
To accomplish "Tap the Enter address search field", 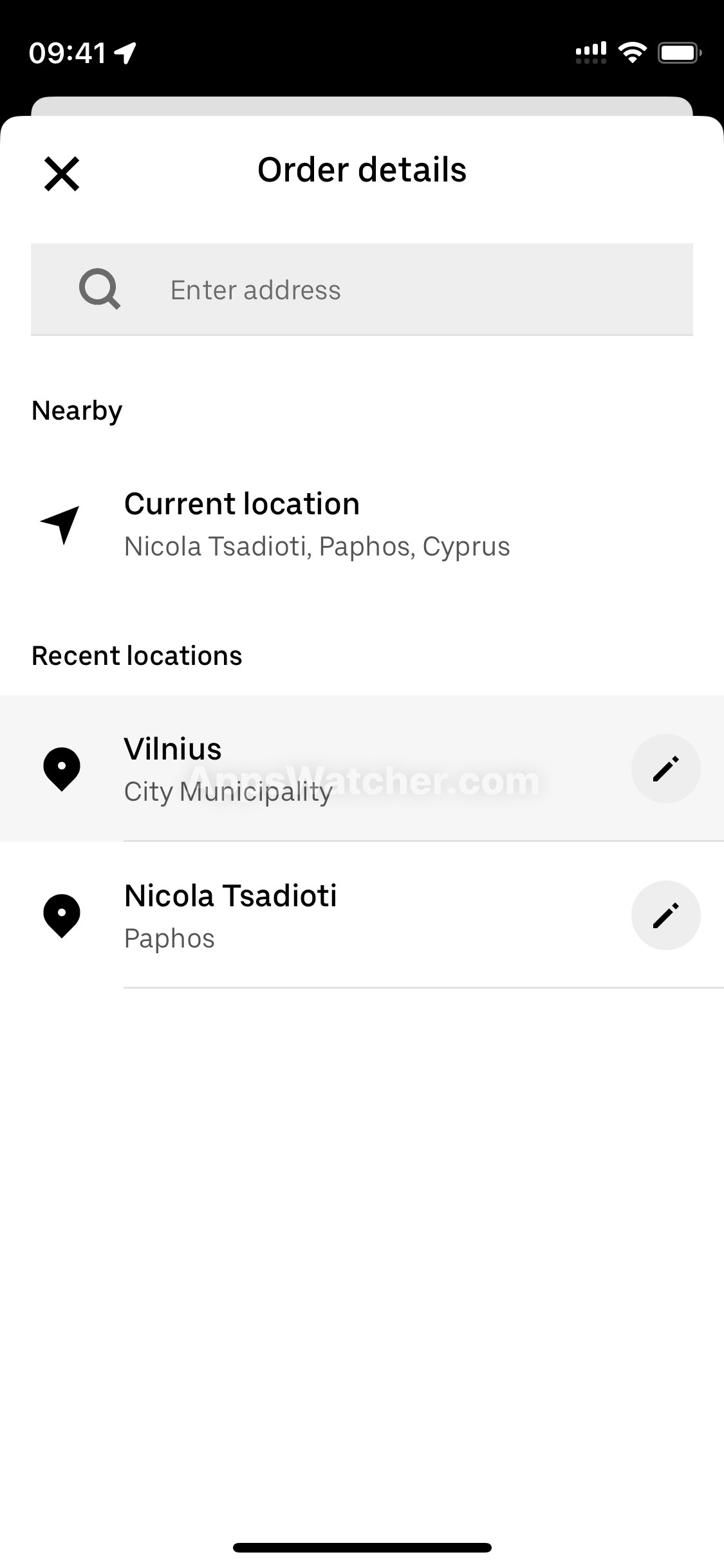I will [x=362, y=290].
